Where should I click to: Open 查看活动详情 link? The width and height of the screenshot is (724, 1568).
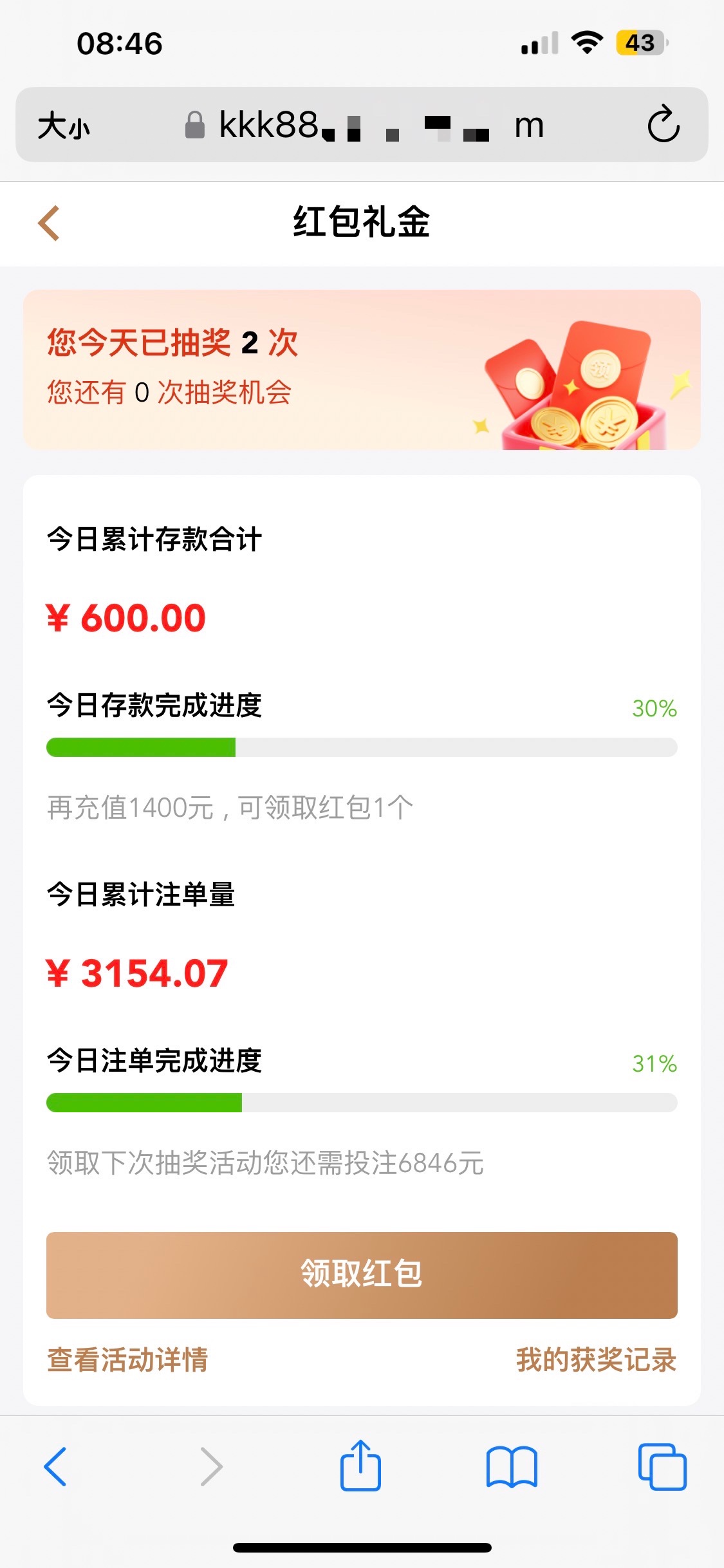click(127, 1359)
